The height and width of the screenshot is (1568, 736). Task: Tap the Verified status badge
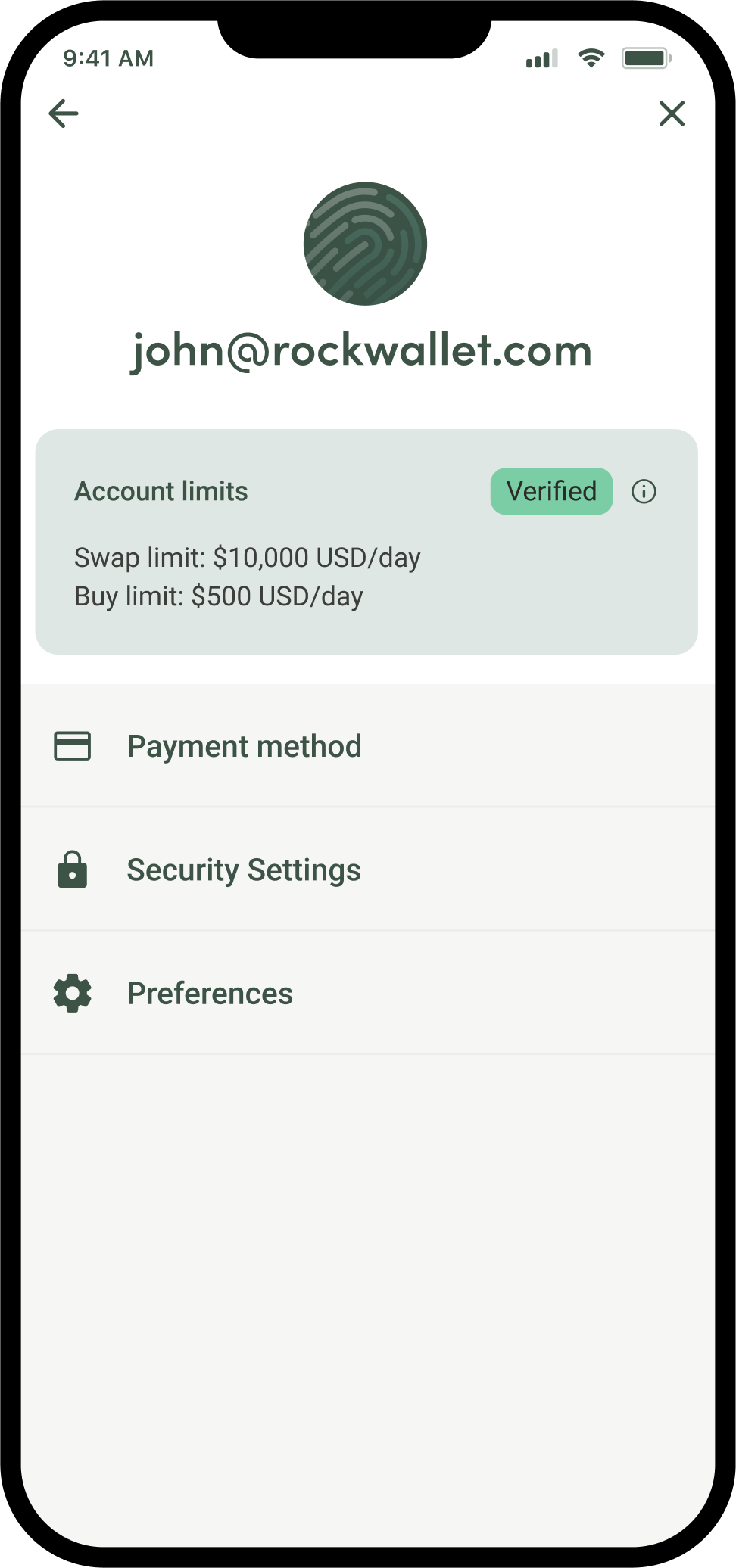(x=551, y=492)
